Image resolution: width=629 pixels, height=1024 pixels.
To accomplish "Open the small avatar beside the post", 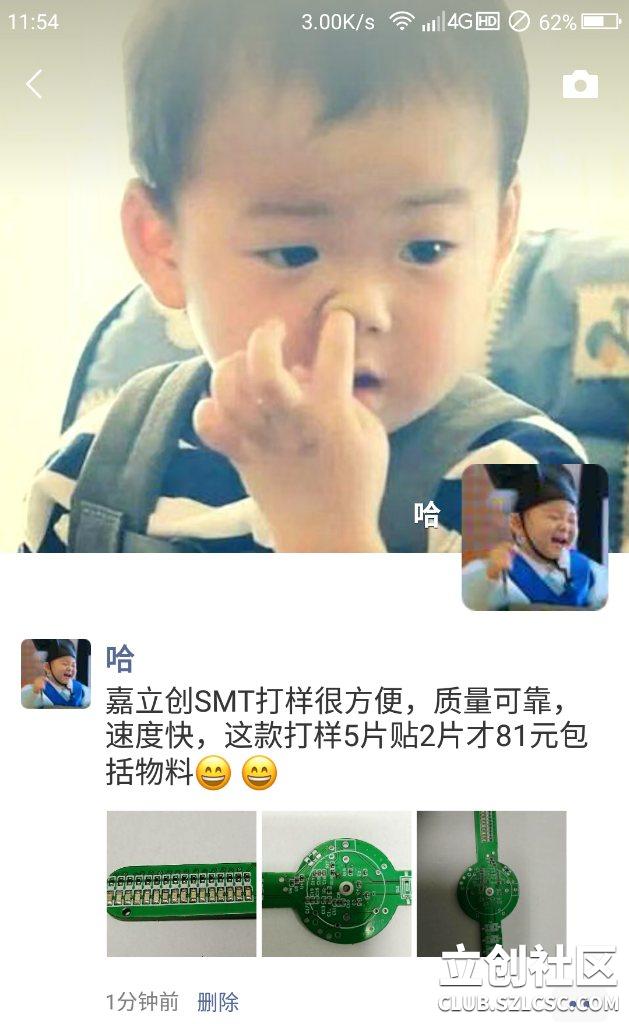I will pos(56,674).
